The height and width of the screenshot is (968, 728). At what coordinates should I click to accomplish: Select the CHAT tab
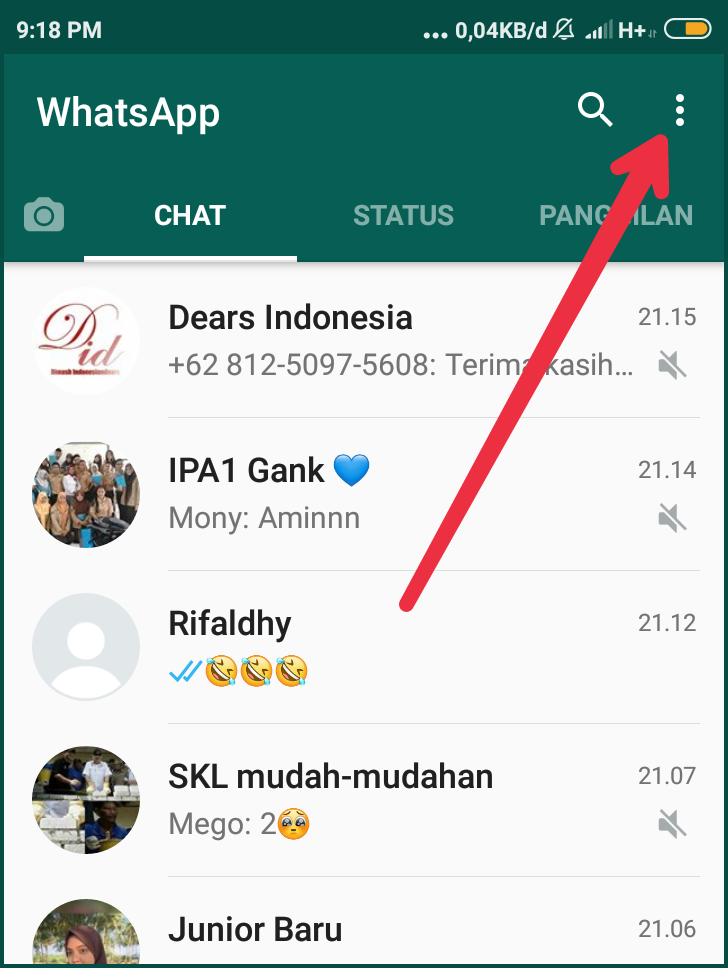pos(190,215)
